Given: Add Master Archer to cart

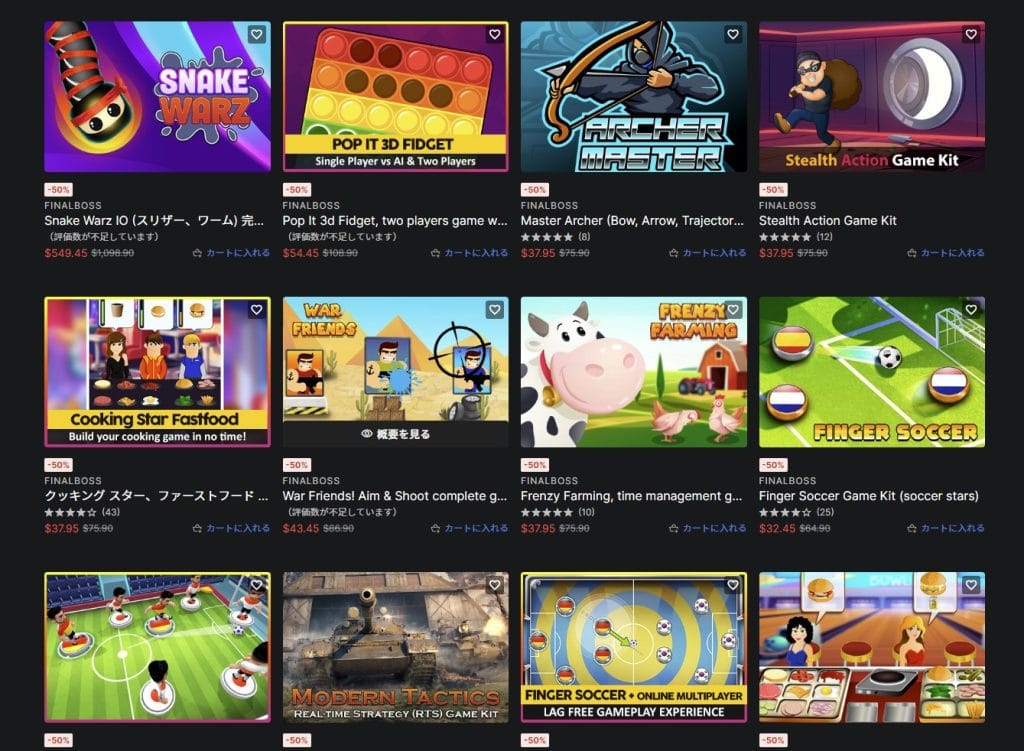Looking at the screenshot, I should pyautogui.click(x=707, y=253).
